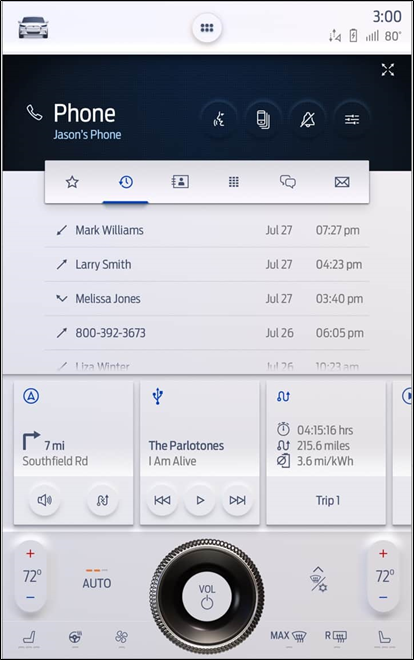Expand the Phone panel to full screen
This screenshot has width=414, height=660.
pyautogui.click(x=387, y=70)
